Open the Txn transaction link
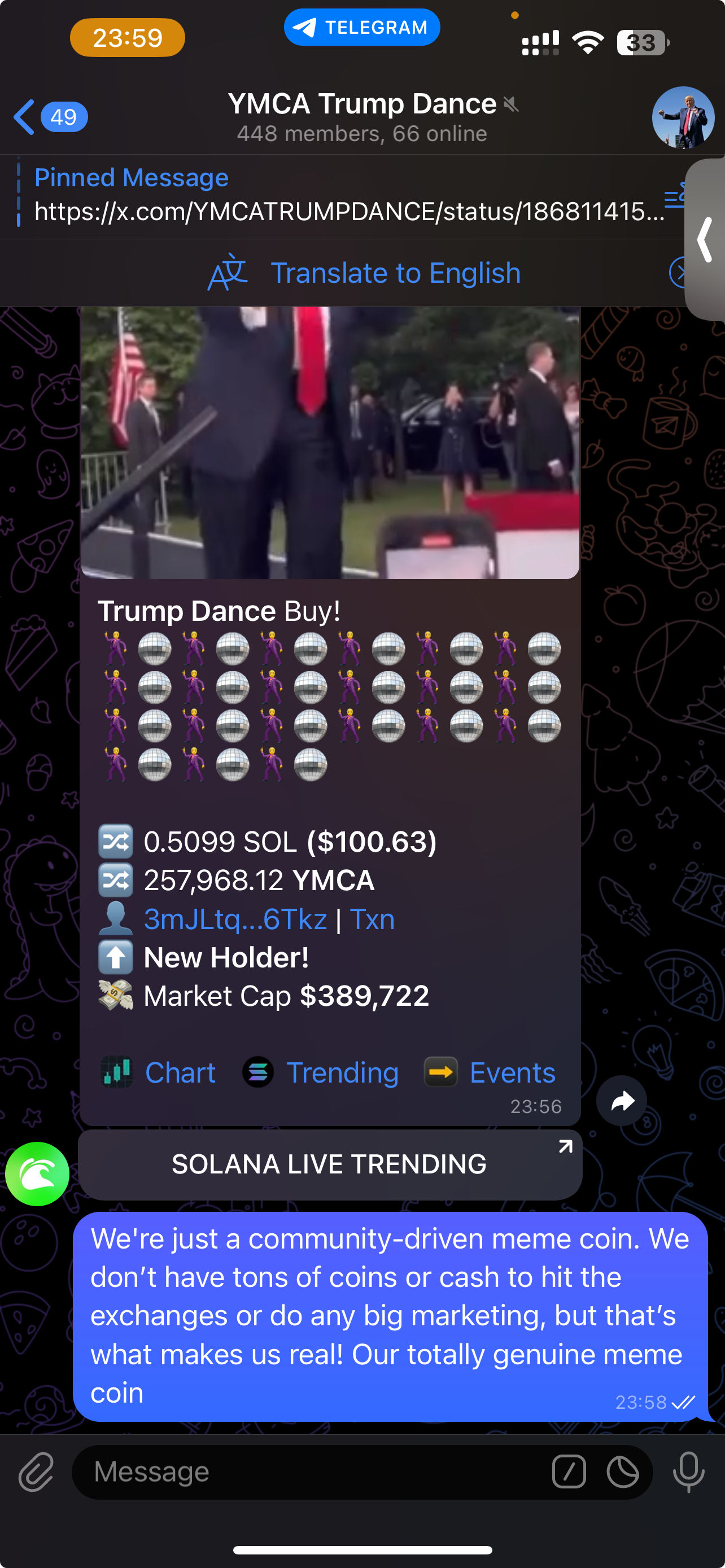 click(372, 919)
